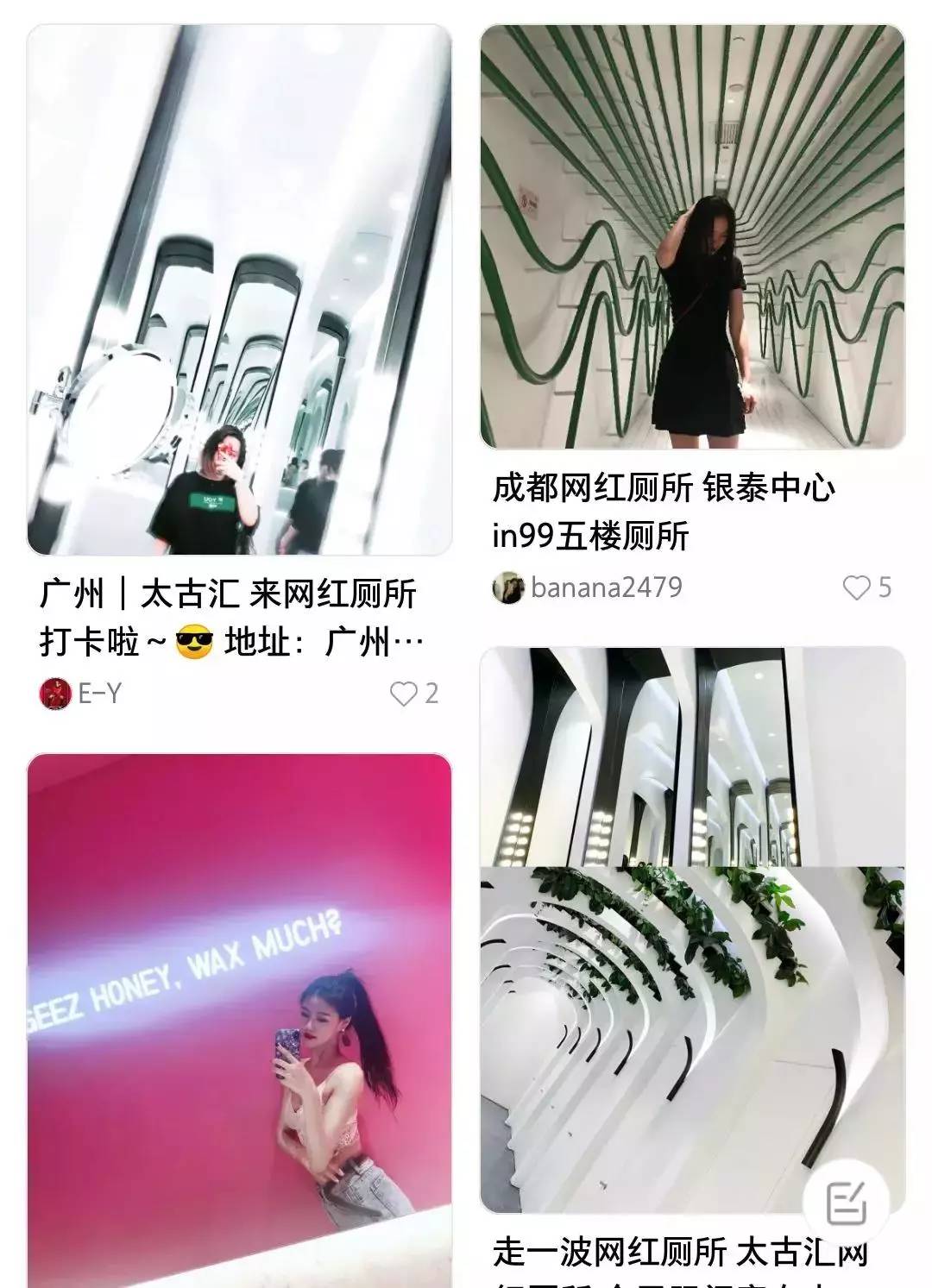Click banana2479's profile avatar
The width and height of the screenshot is (932, 1288).
[508, 587]
